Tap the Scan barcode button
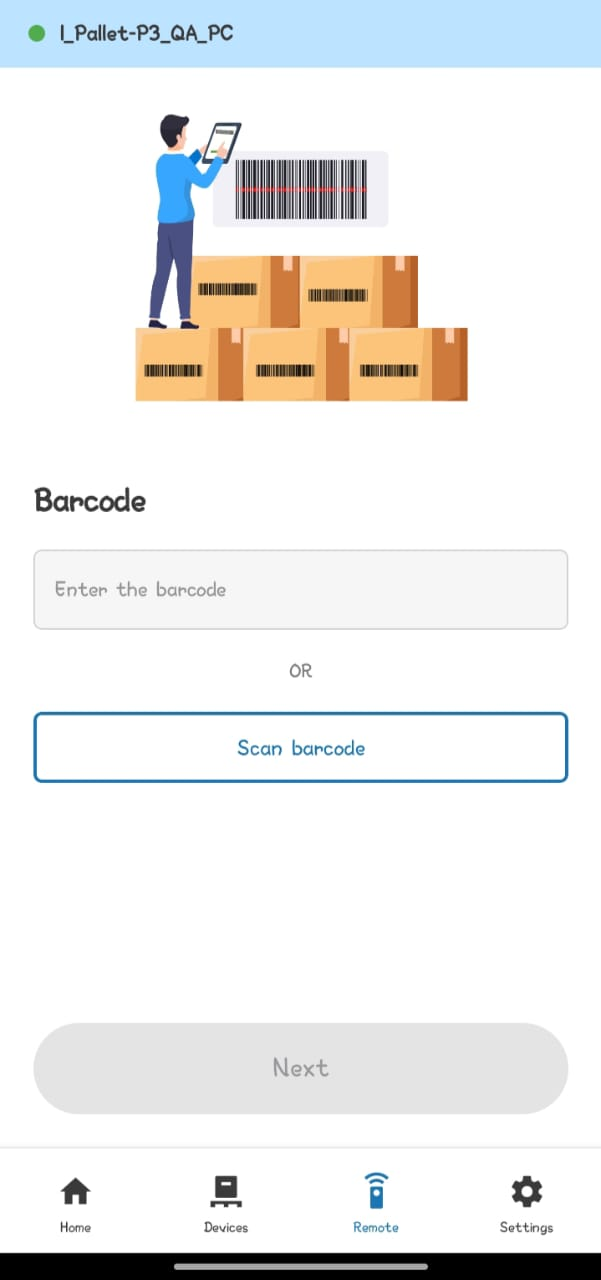 coord(300,747)
